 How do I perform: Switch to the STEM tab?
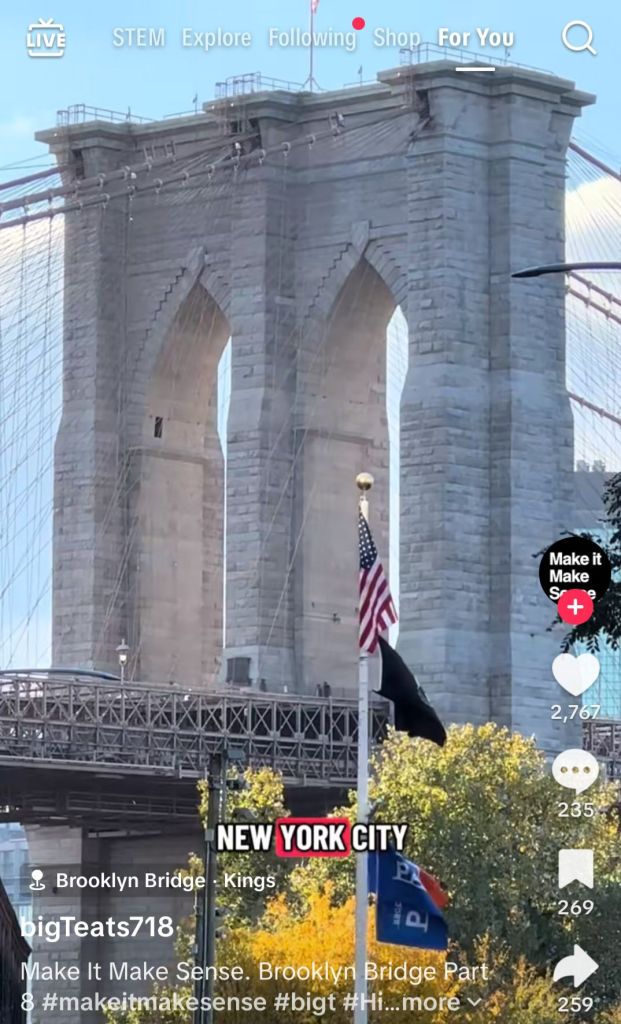(138, 38)
